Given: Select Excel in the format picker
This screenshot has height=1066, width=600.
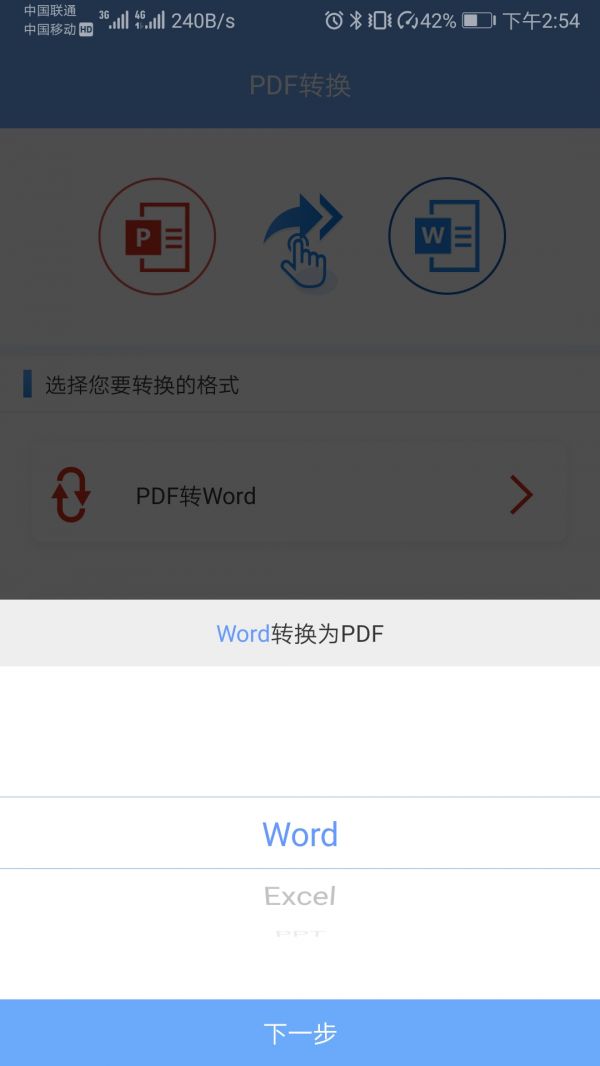Looking at the screenshot, I should pos(300,896).
